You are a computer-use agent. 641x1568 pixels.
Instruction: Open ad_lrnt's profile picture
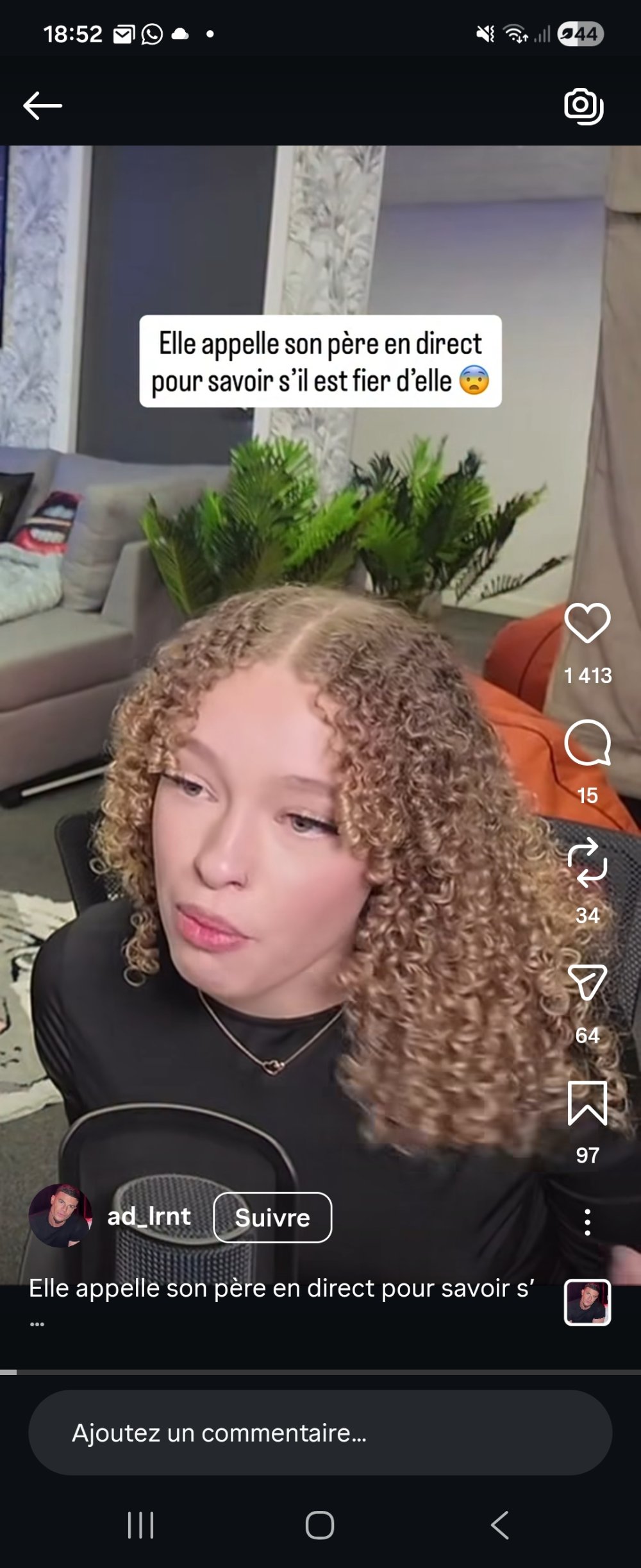[60, 1216]
